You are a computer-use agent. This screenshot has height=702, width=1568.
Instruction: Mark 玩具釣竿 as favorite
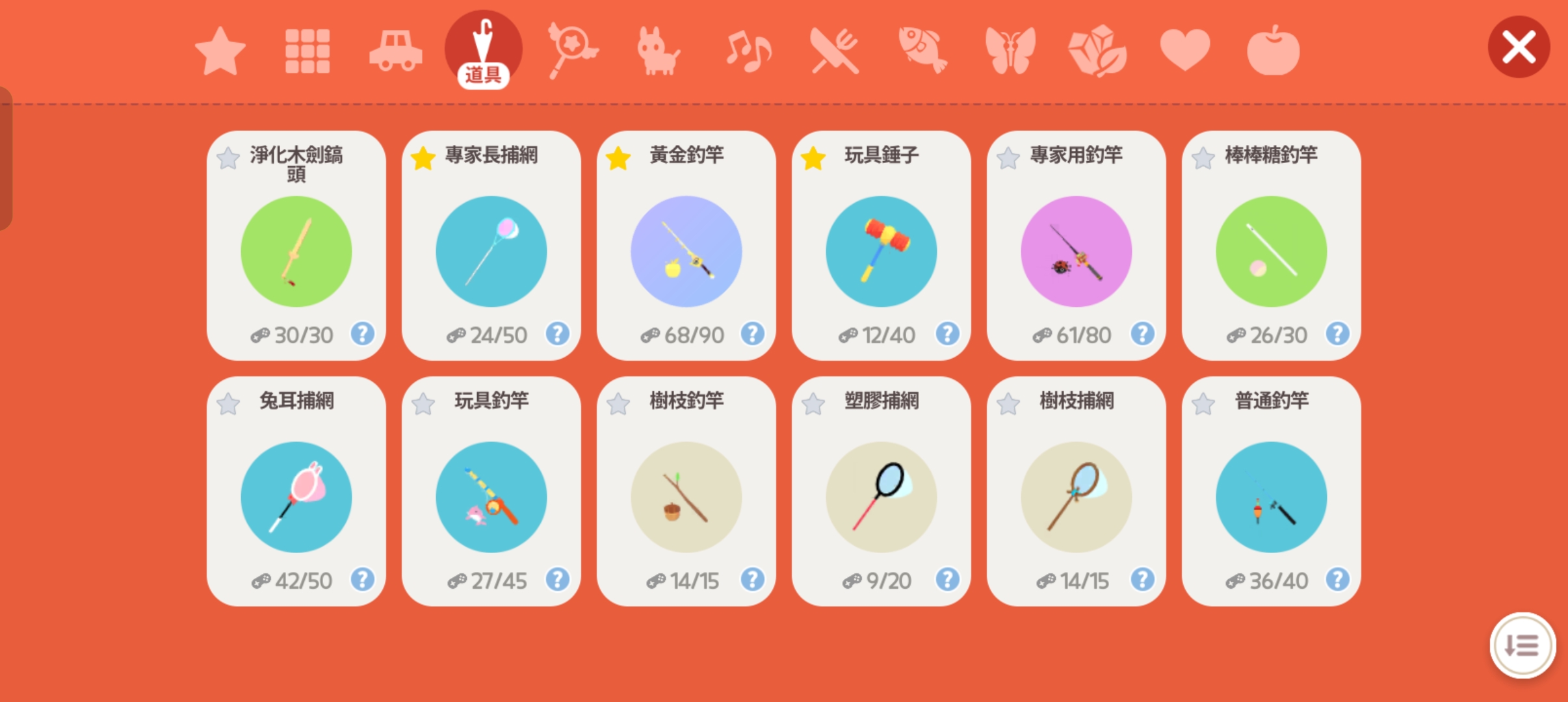coord(423,404)
